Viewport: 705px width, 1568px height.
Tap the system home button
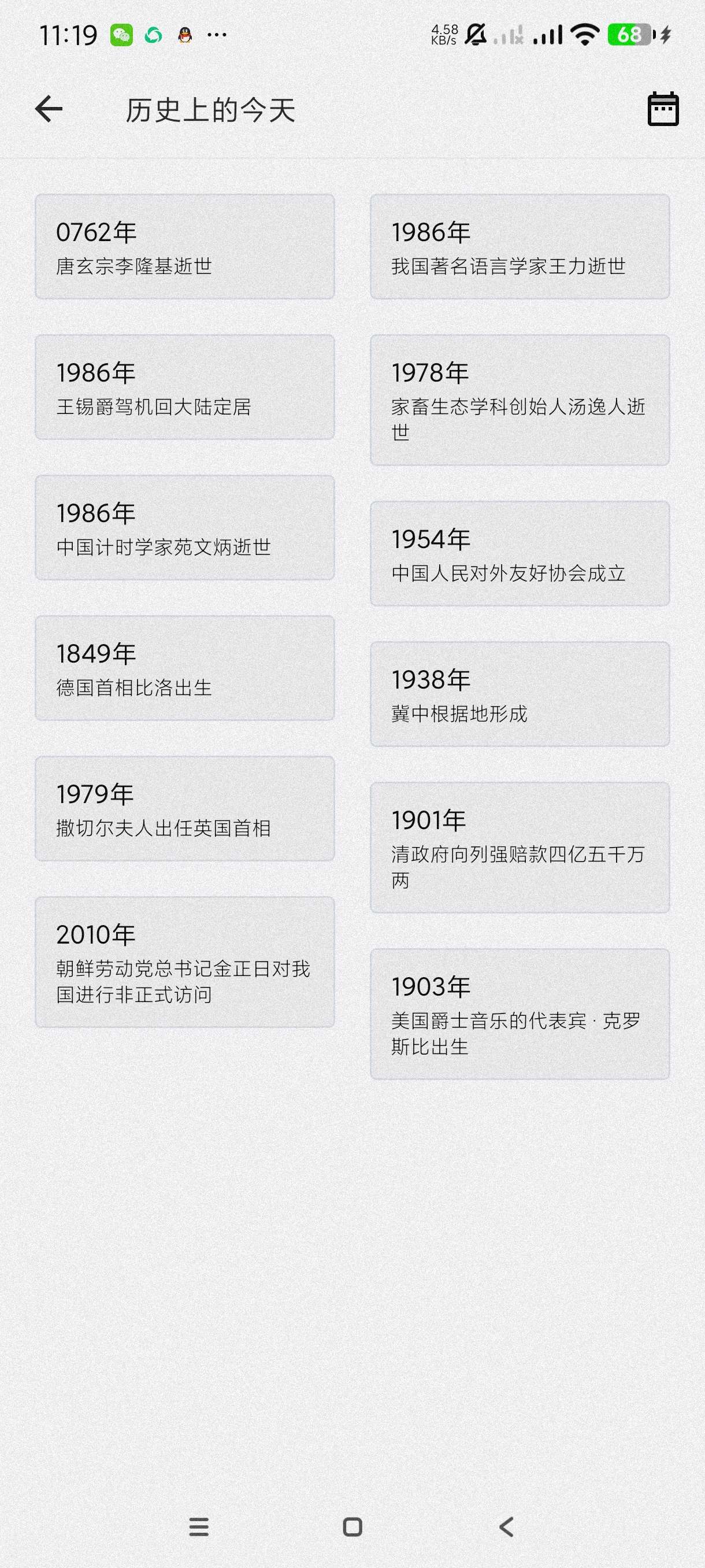pyautogui.click(x=352, y=1526)
